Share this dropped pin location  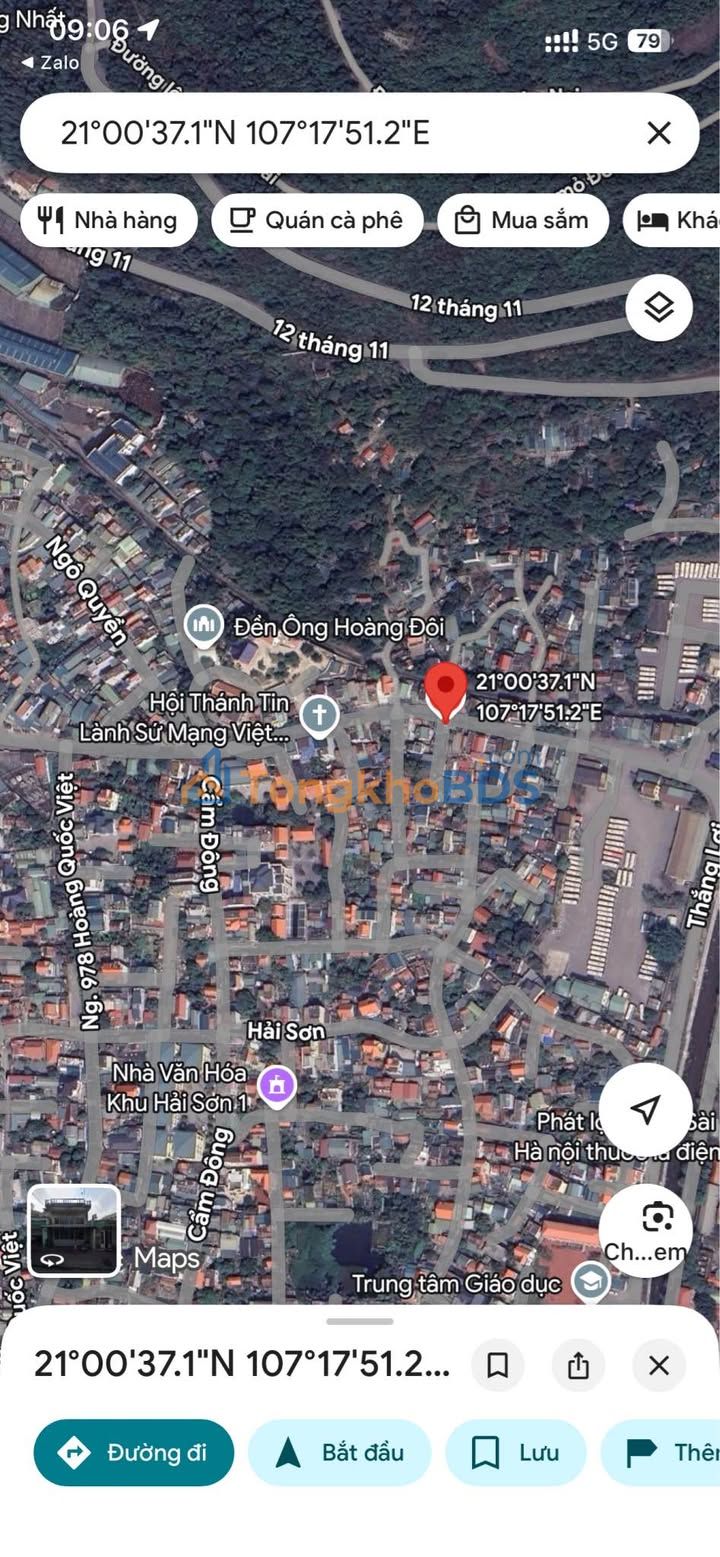click(x=578, y=1365)
